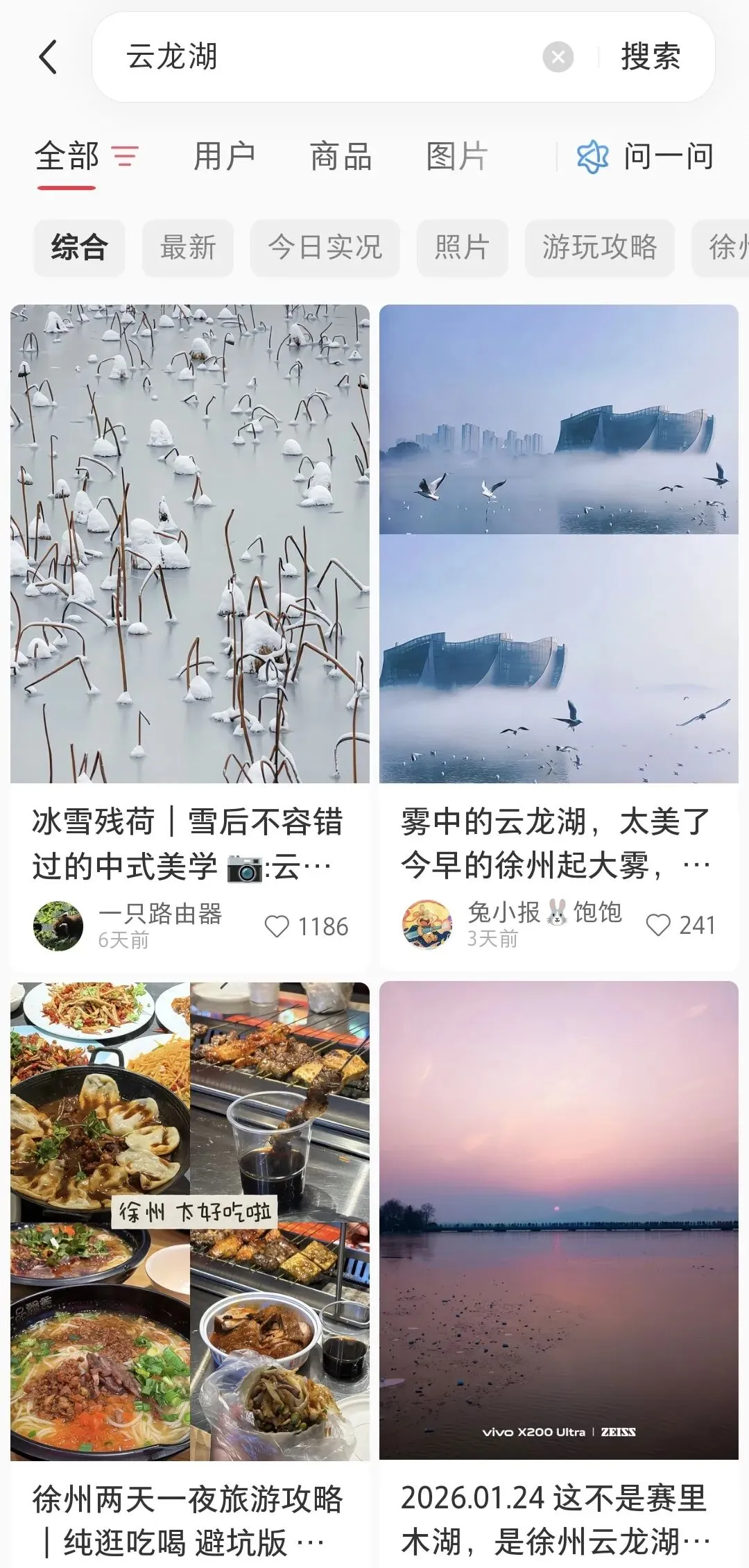This screenshot has height=1568, width=749.
Task: View 一只路由器's profile avatar
Action: click(x=58, y=926)
